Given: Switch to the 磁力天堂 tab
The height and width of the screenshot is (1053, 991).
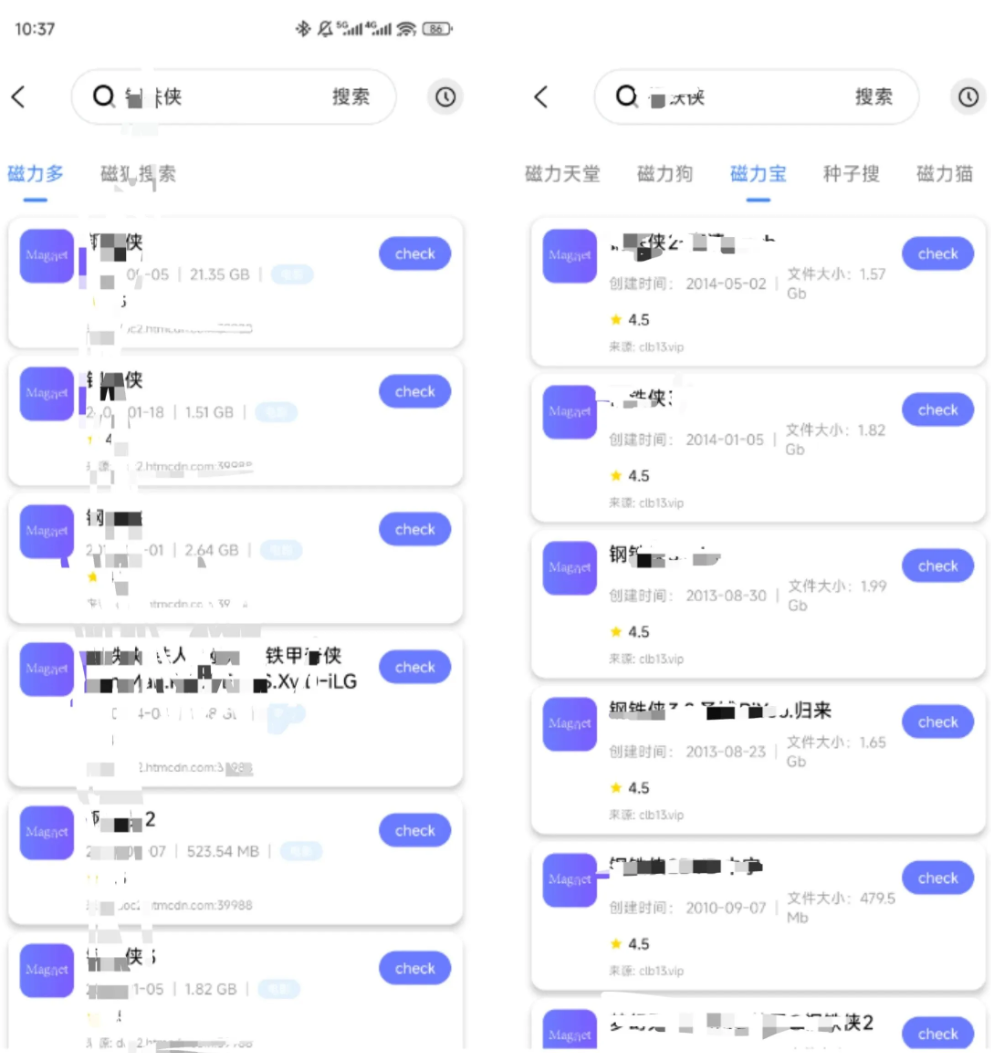Looking at the screenshot, I should 561,173.
